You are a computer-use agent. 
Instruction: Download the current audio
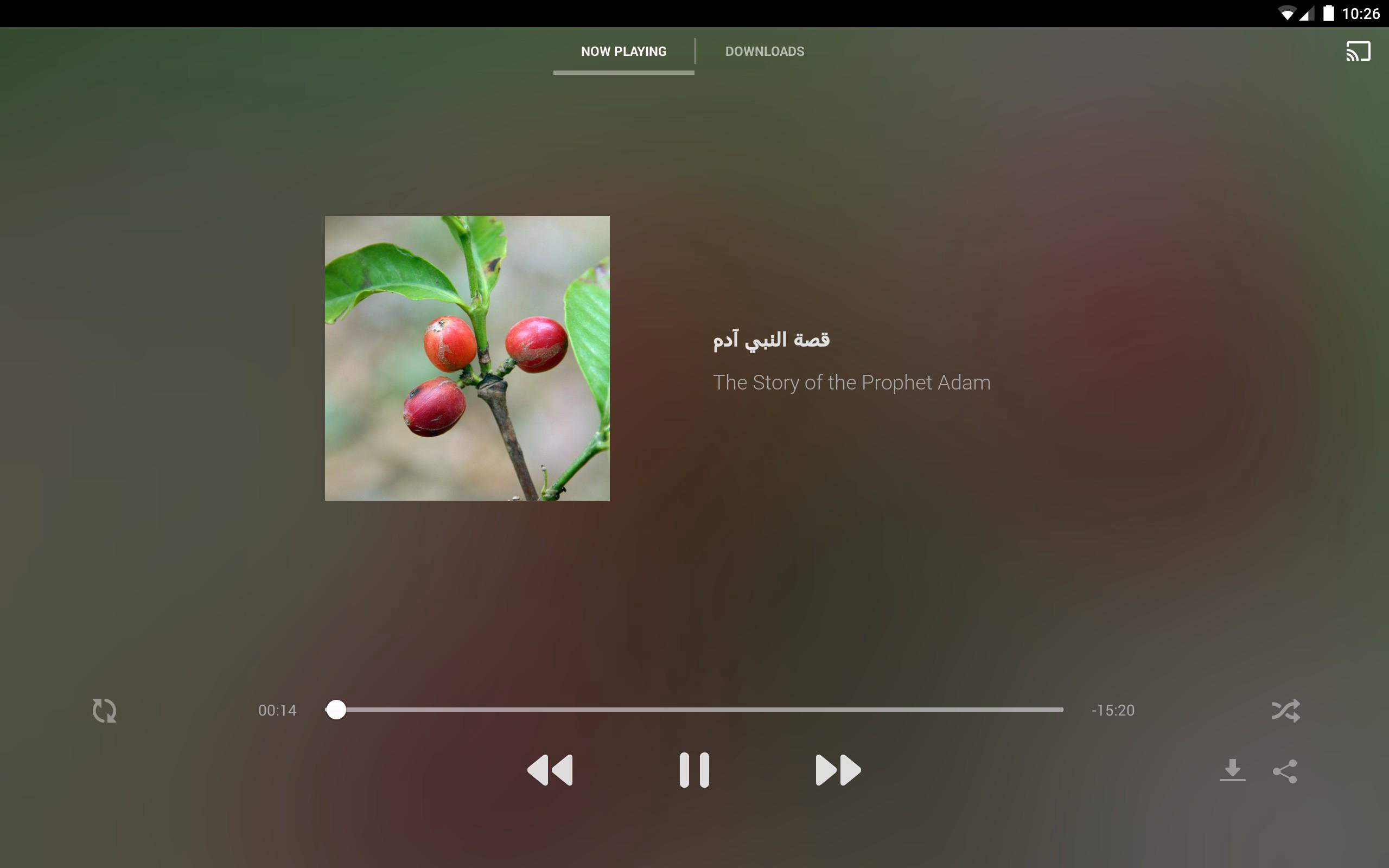(1232, 770)
